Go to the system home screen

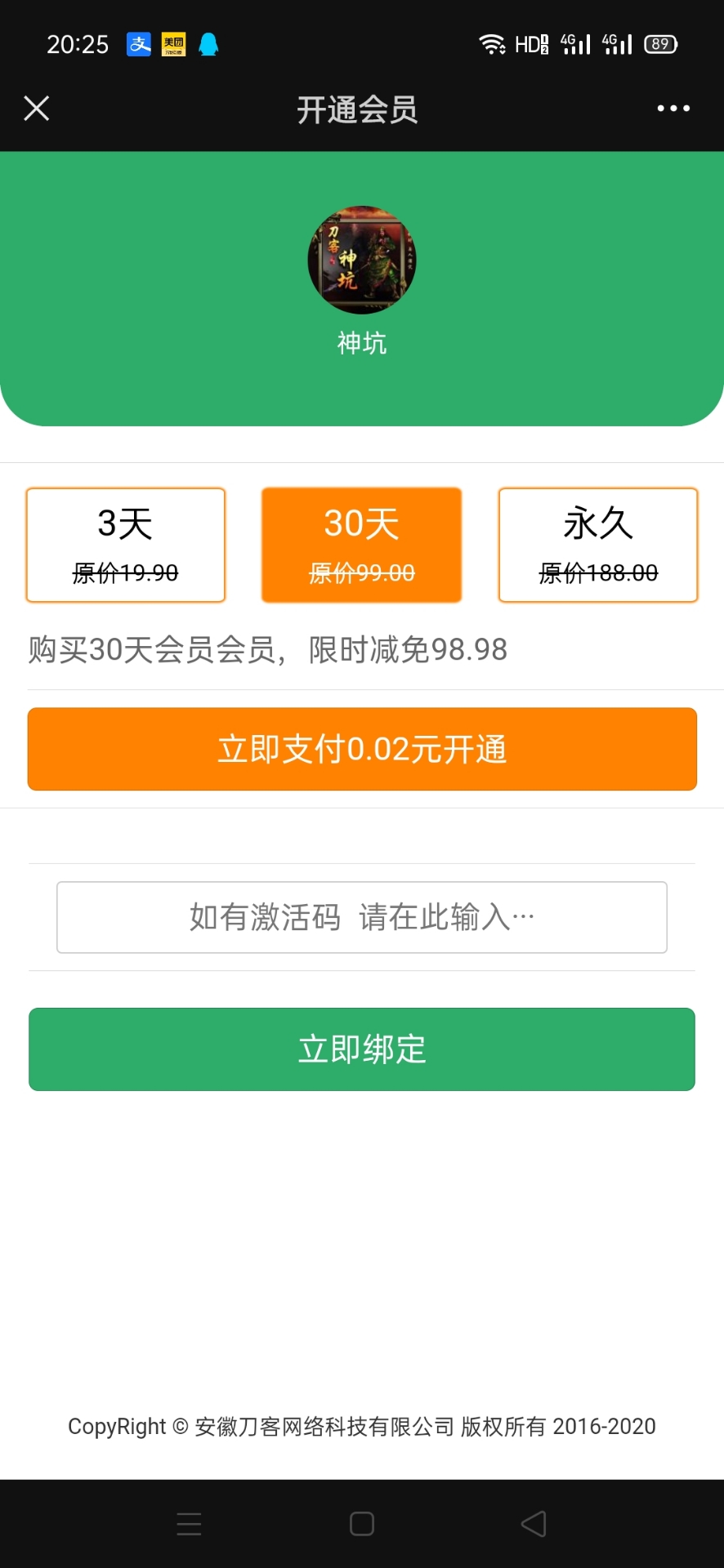click(362, 1524)
